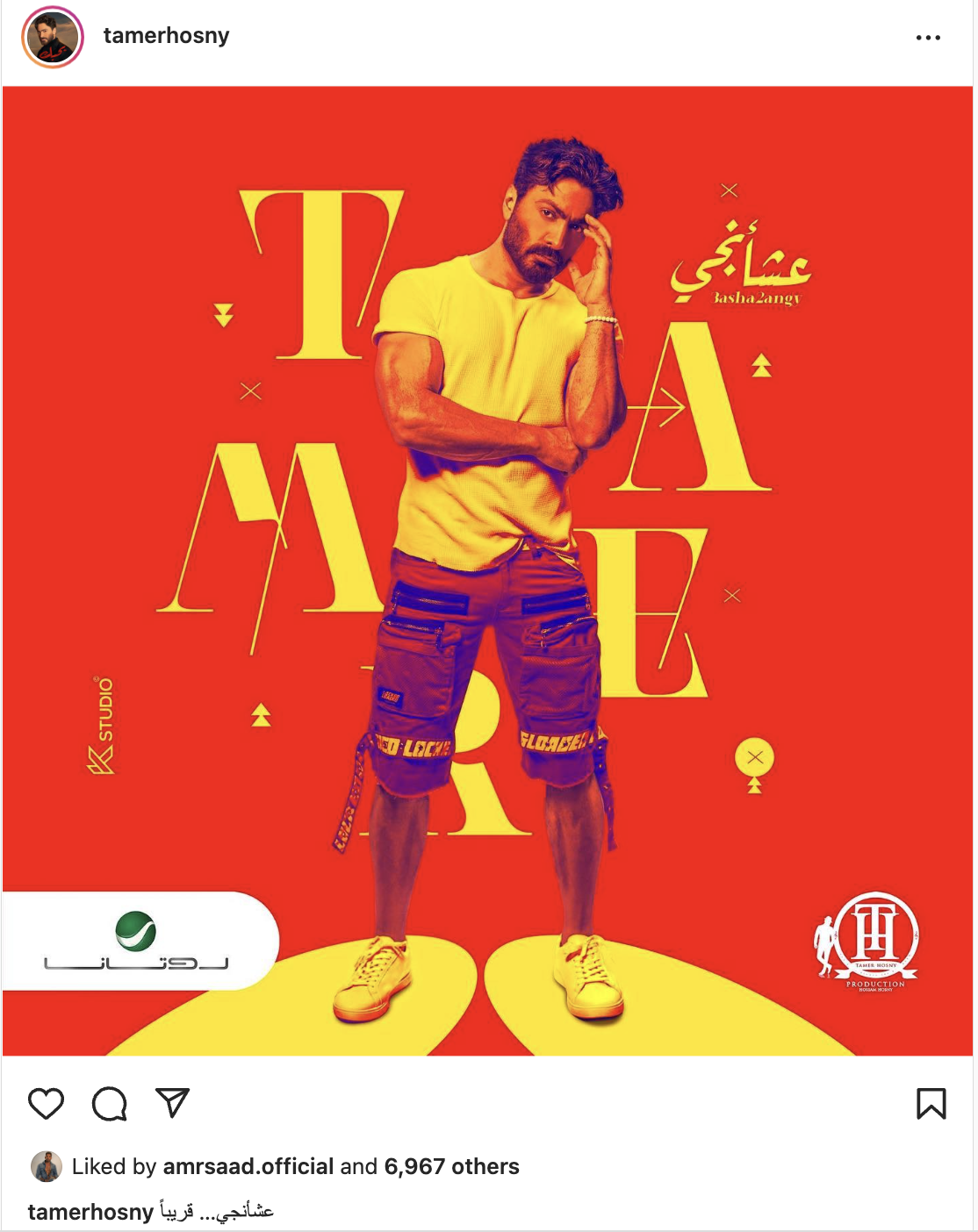Share the post via paper plane icon
Image resolution: width=978 pixels, height=1232 pixels.
pyautogui.click(x=172, y=1103)
